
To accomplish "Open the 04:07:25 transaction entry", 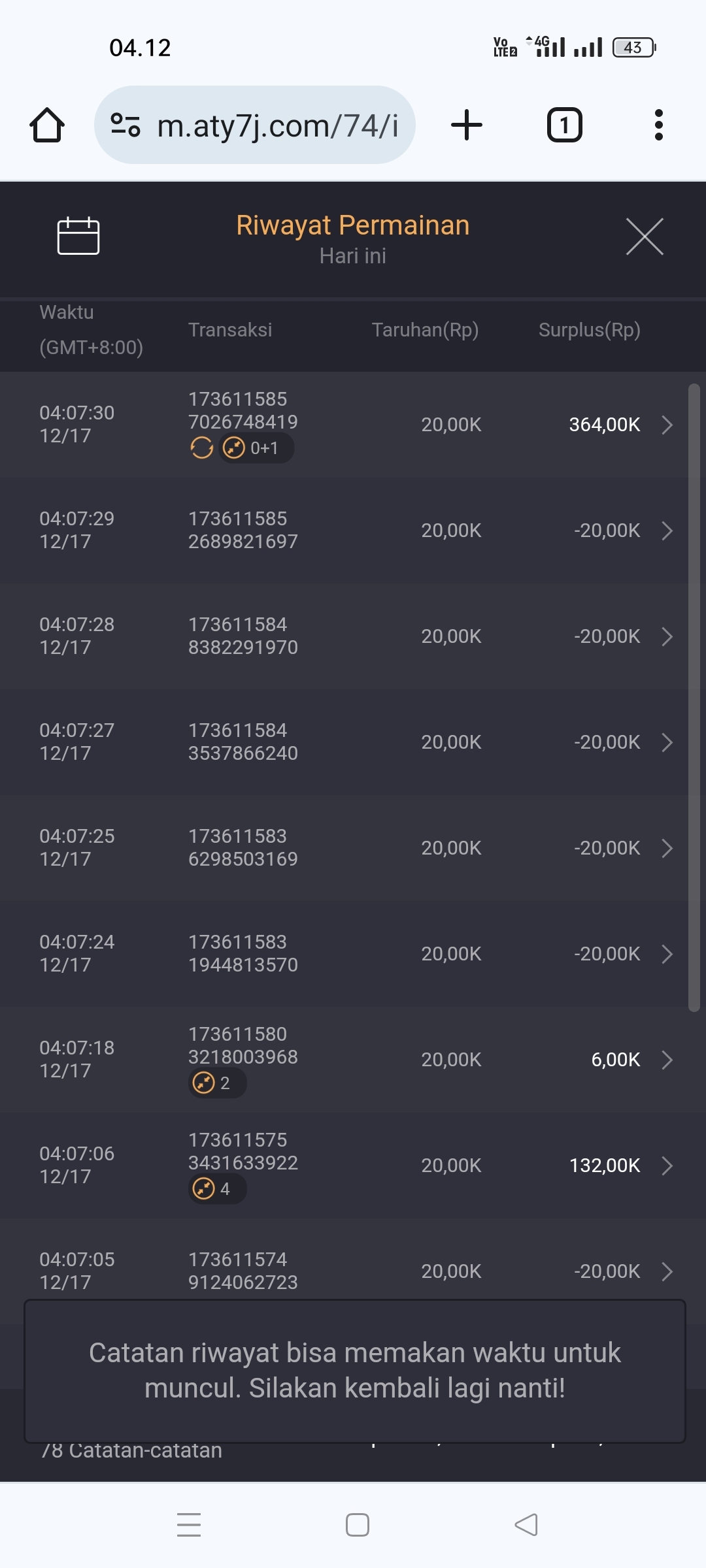I will [x=667, y=848].
